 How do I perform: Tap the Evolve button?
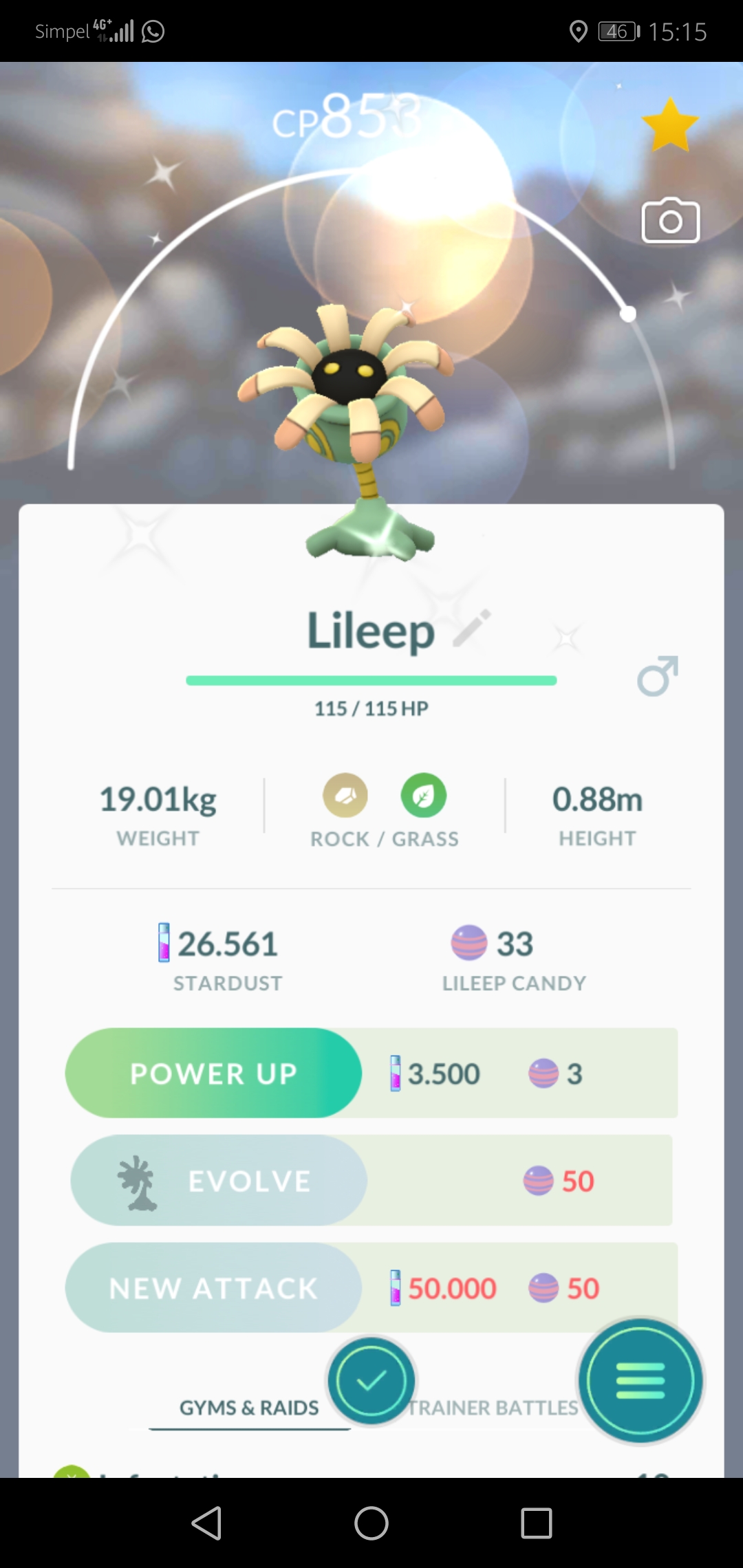219,1180
